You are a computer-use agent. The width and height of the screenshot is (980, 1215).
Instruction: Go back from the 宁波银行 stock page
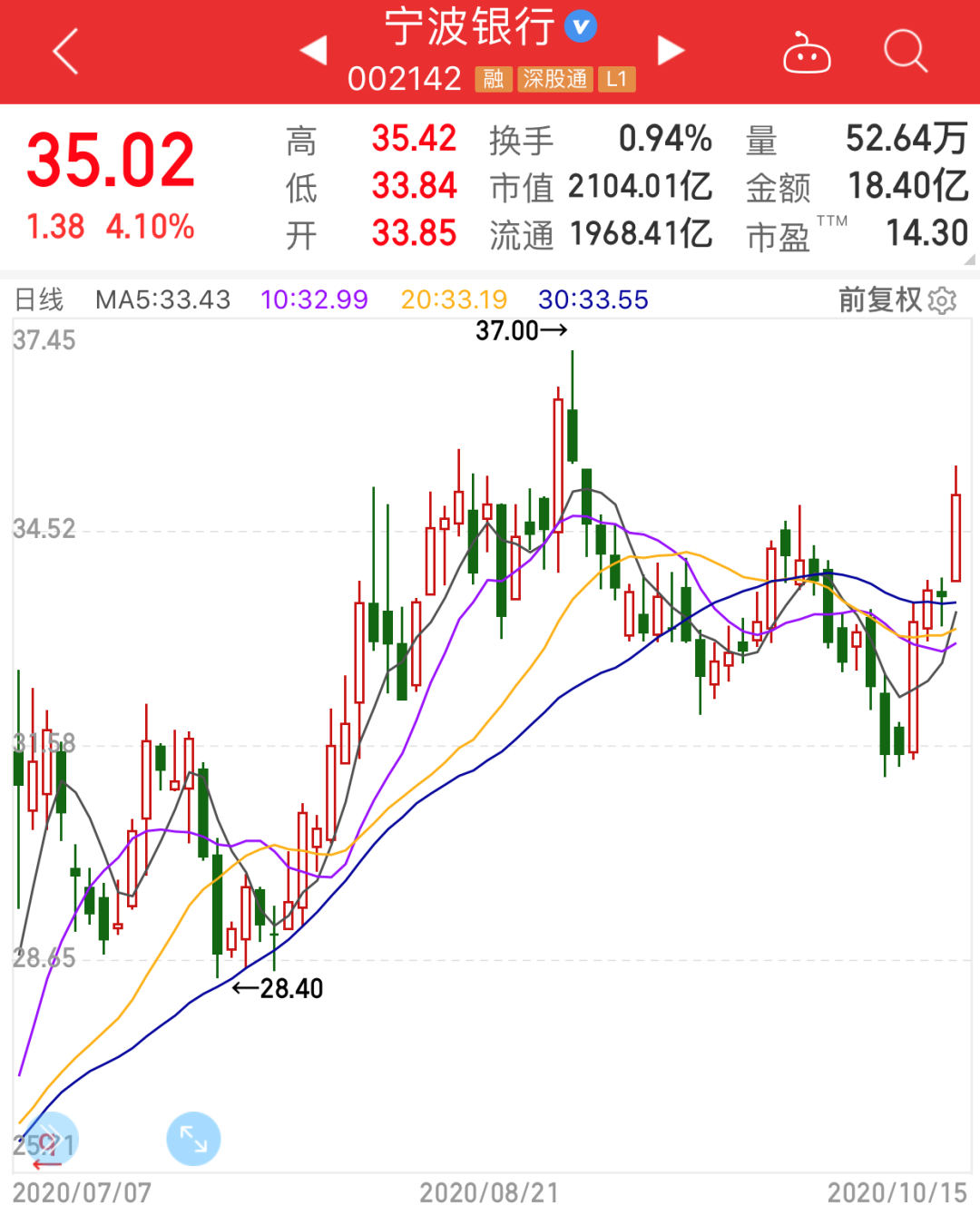click(x=65, y=51)
